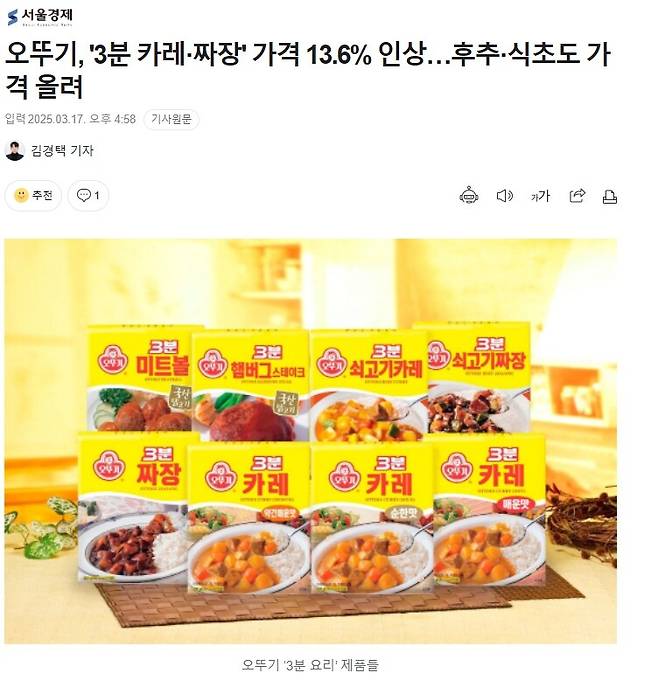The width and height of the screenshot is (658, 680).
Task: Open the 서울경제 publisher page
Action: pyautogui.click(x=39, y=17)
